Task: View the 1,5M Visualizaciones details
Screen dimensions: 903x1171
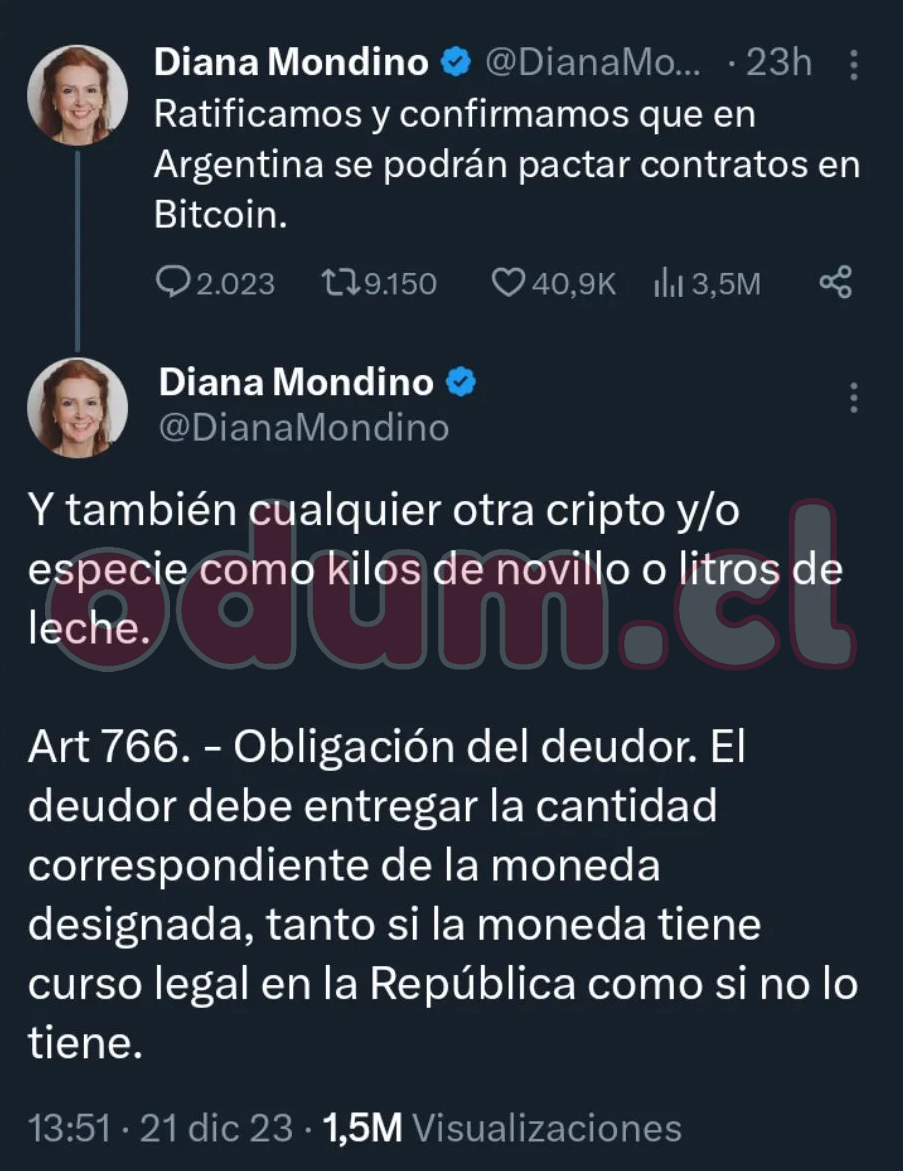Action: (x=503, y=1128)
